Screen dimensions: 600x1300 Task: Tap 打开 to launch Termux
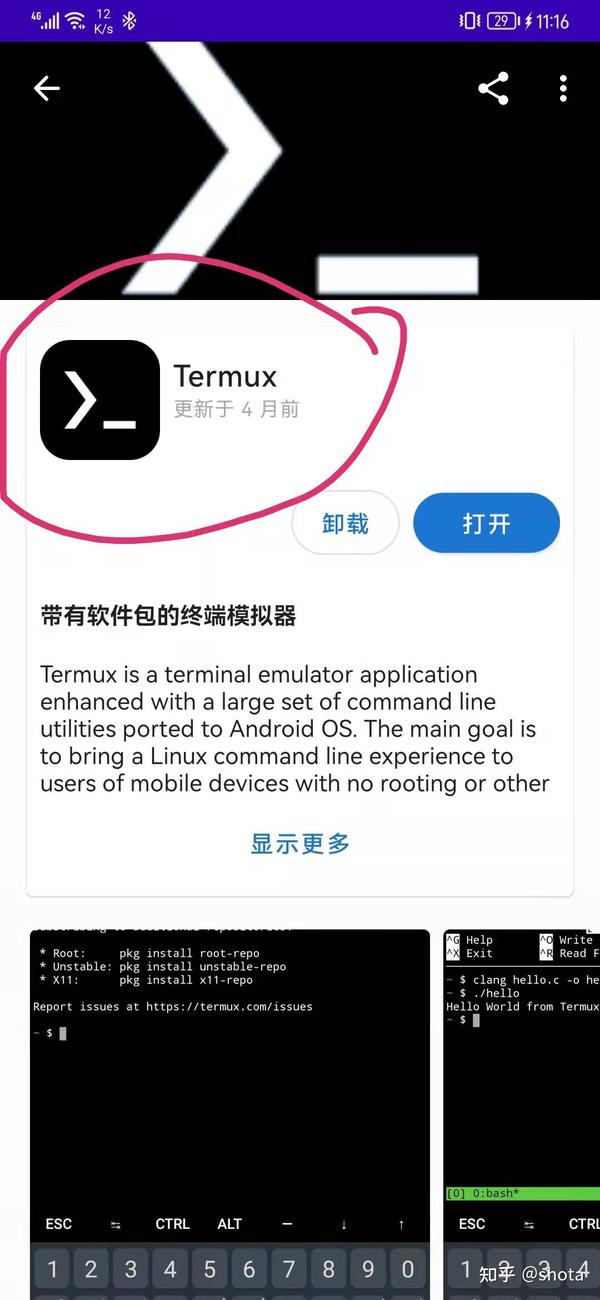pos(486,523)
